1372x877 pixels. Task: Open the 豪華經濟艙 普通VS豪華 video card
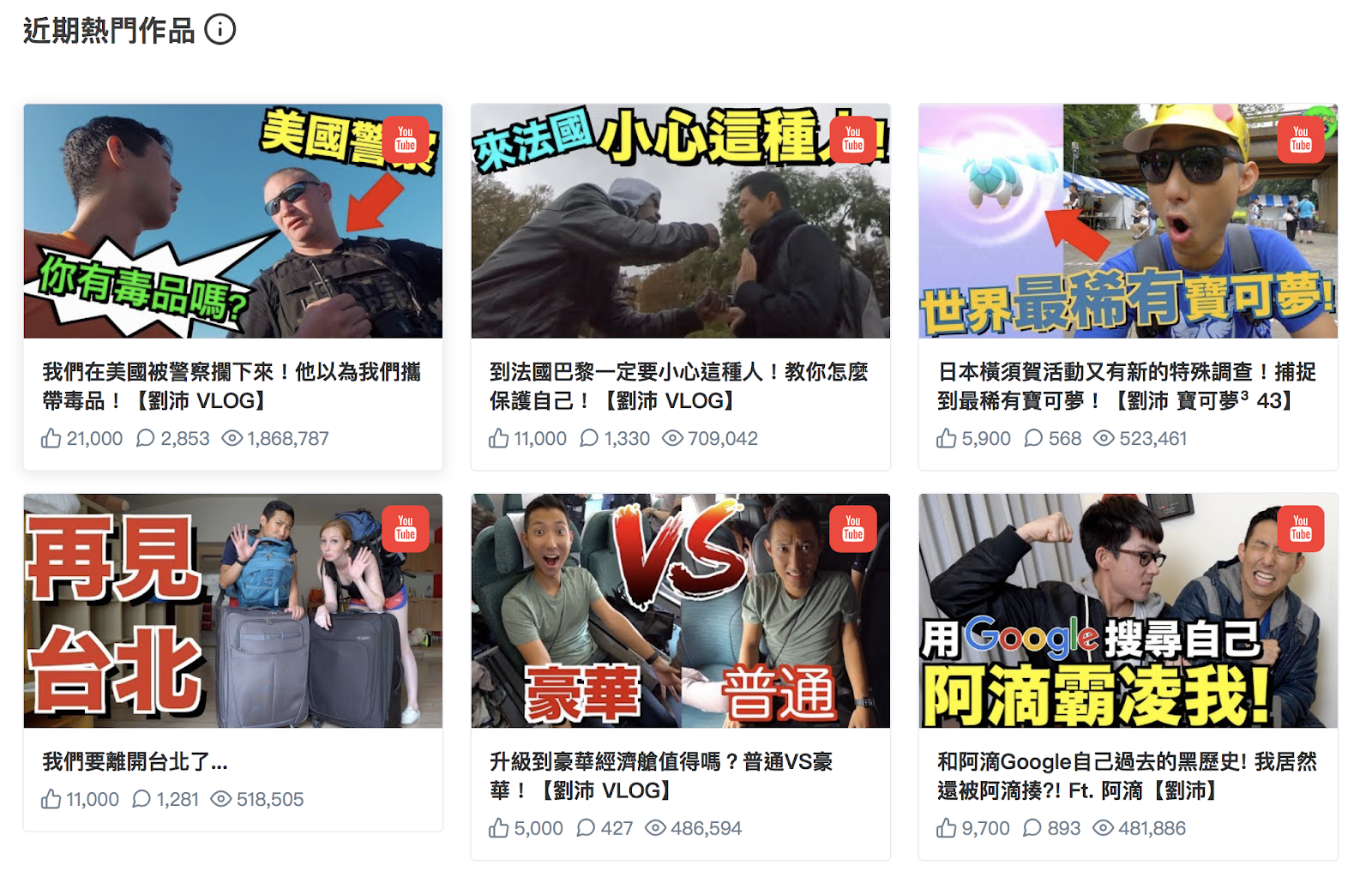[680, 610]
